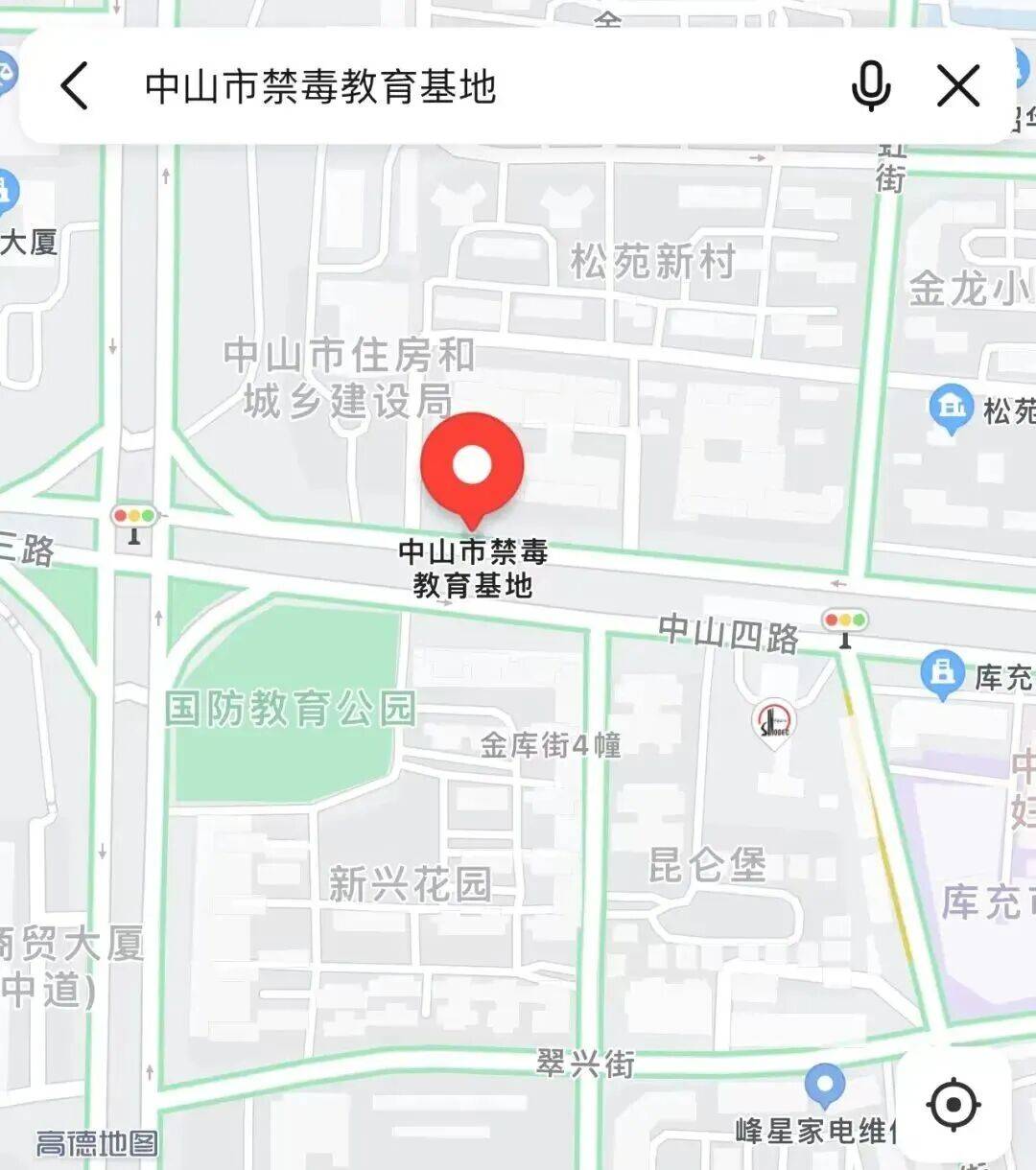Tap the Sinopec gas station marker
Screen dimensions: 1036x1170
774,720
